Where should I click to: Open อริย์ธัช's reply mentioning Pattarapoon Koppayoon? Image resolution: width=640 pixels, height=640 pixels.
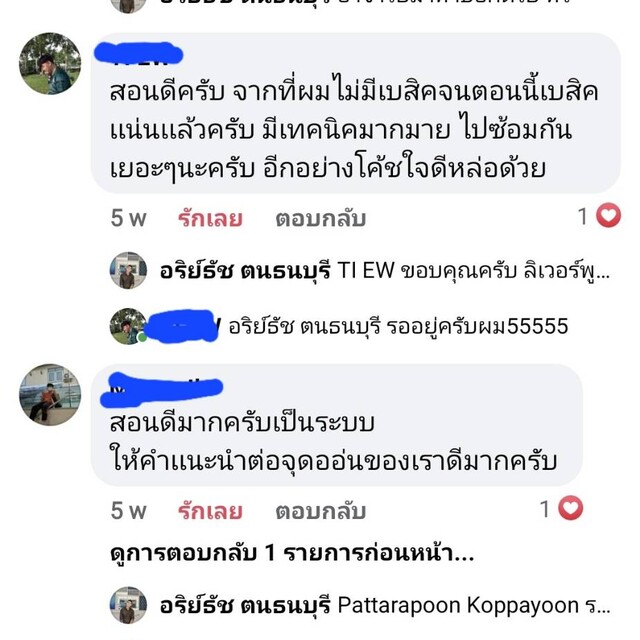pos(385,605)
